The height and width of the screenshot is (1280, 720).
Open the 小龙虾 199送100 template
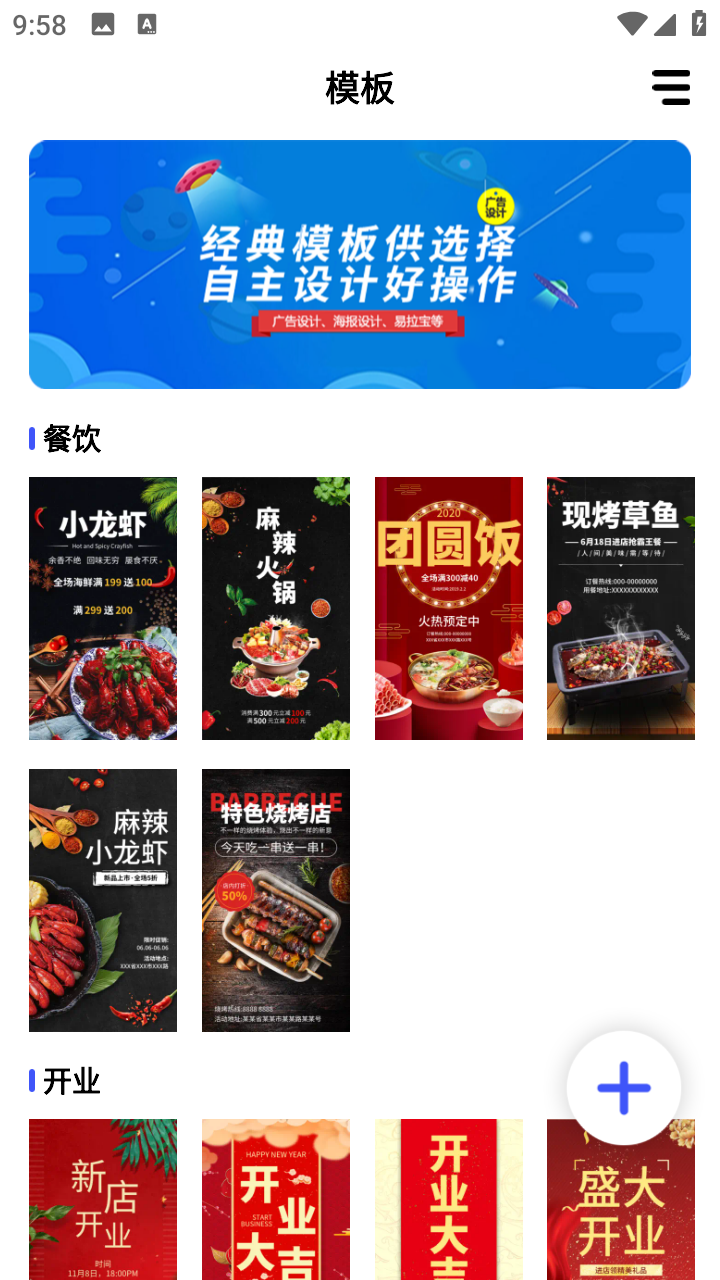click(103, 608)
